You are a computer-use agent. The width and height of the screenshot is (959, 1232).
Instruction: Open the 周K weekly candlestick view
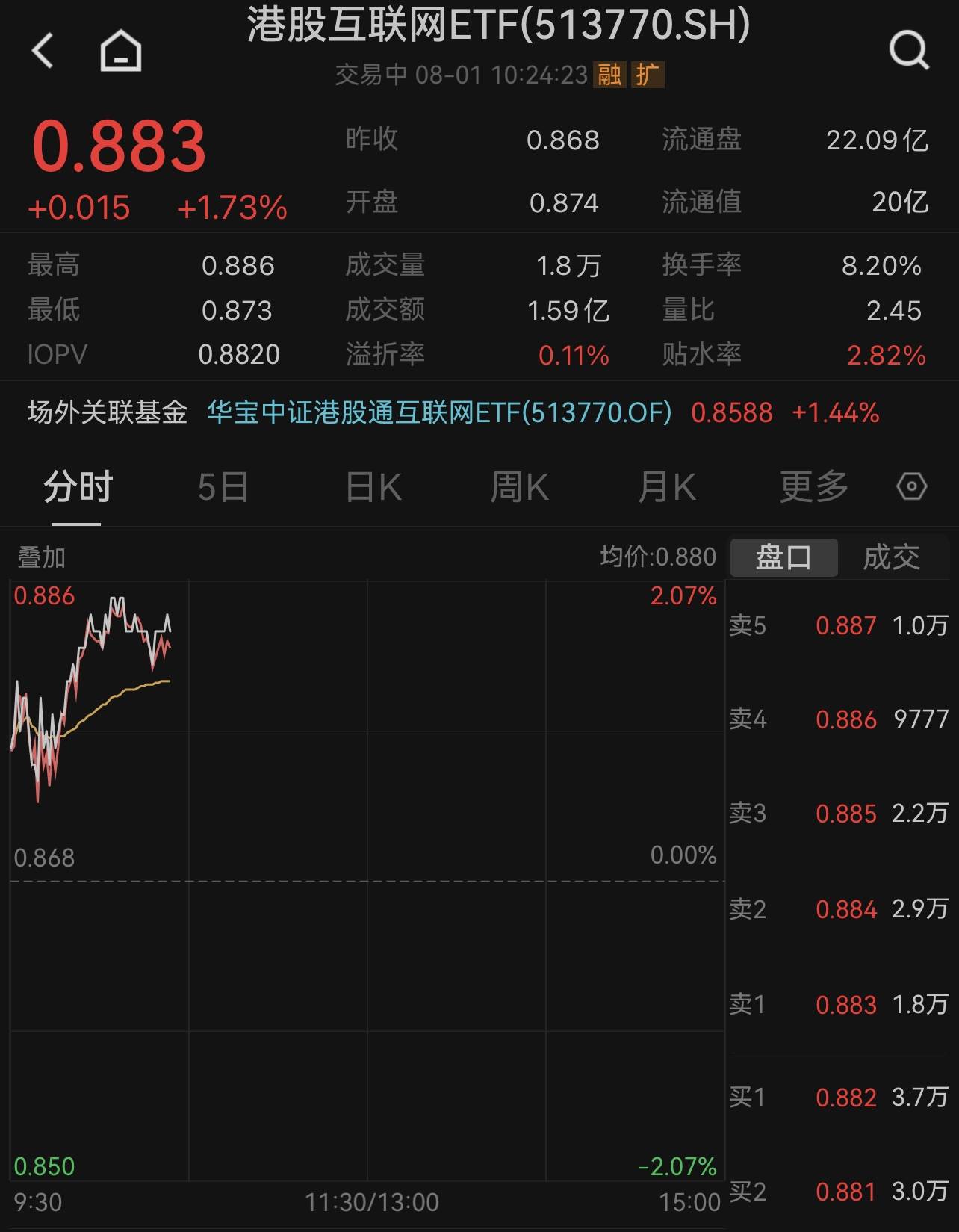click(x=519, y=486)
